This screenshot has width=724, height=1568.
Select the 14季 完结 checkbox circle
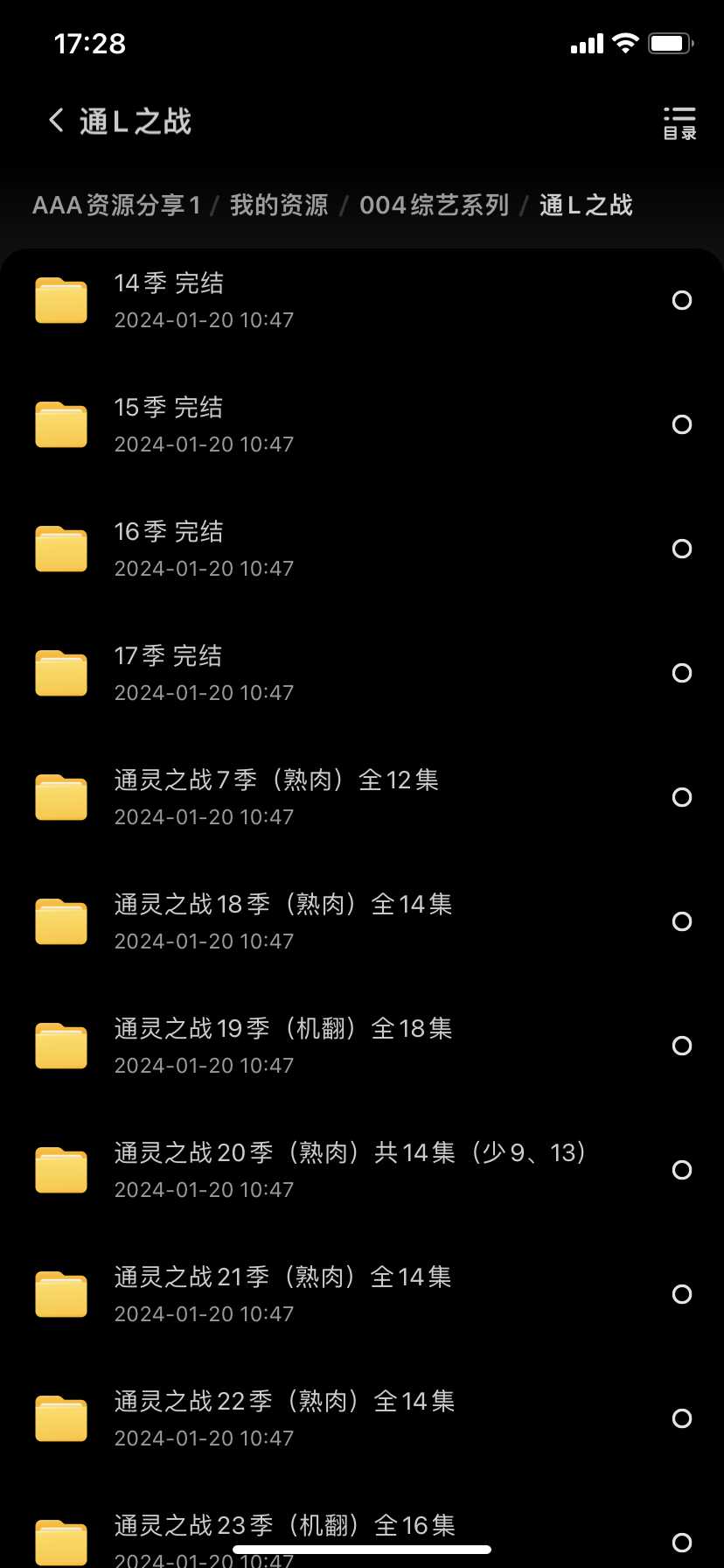click(681, 300)
